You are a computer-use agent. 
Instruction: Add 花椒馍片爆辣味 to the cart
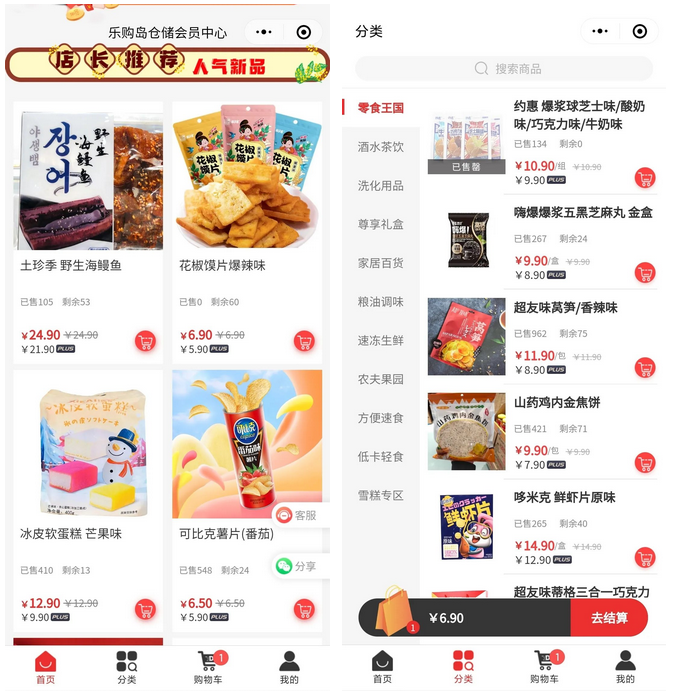tap(304, 342)
